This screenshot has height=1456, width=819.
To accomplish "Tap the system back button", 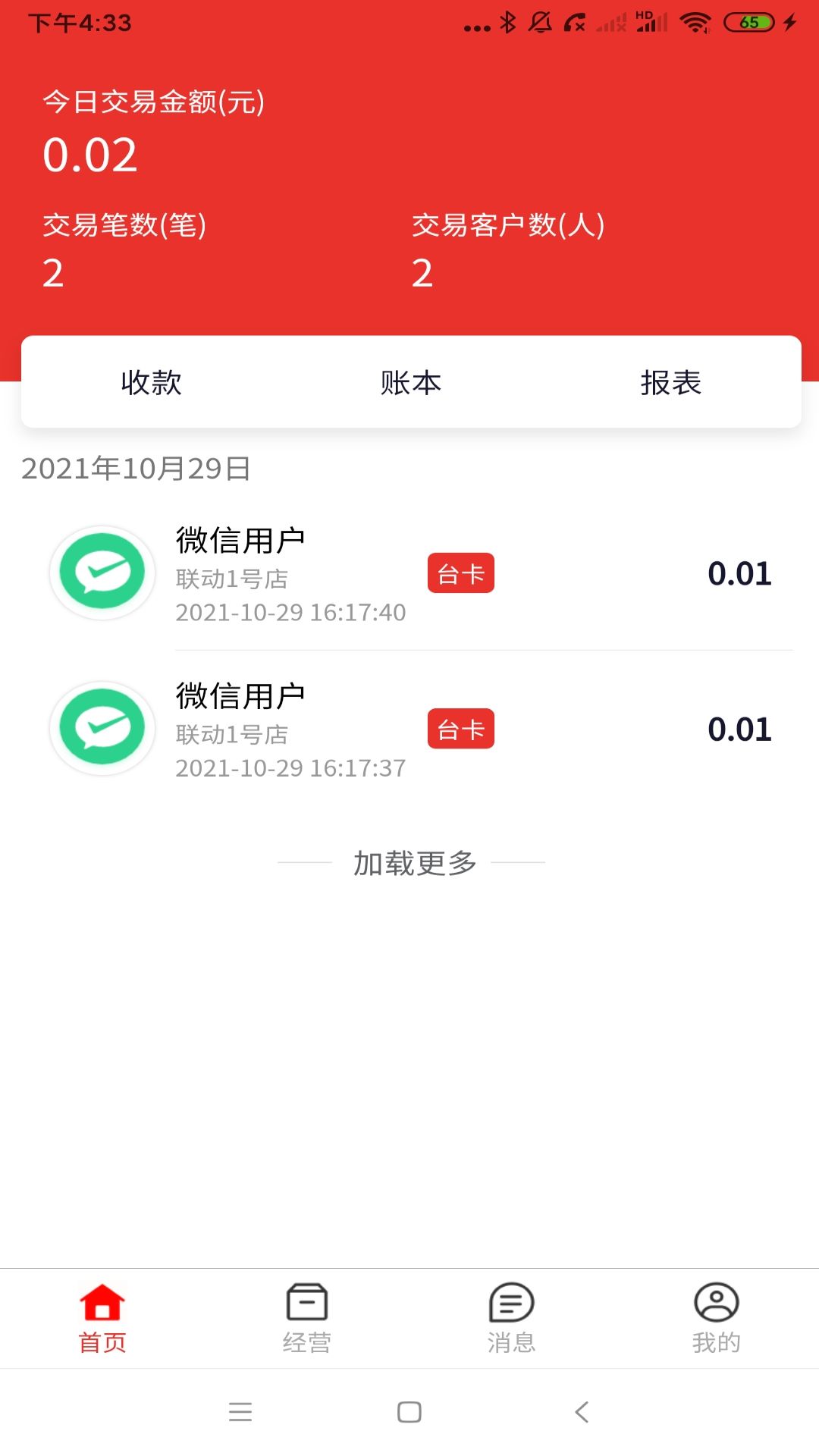I will pyautogui.click(x=582, y=1412).
